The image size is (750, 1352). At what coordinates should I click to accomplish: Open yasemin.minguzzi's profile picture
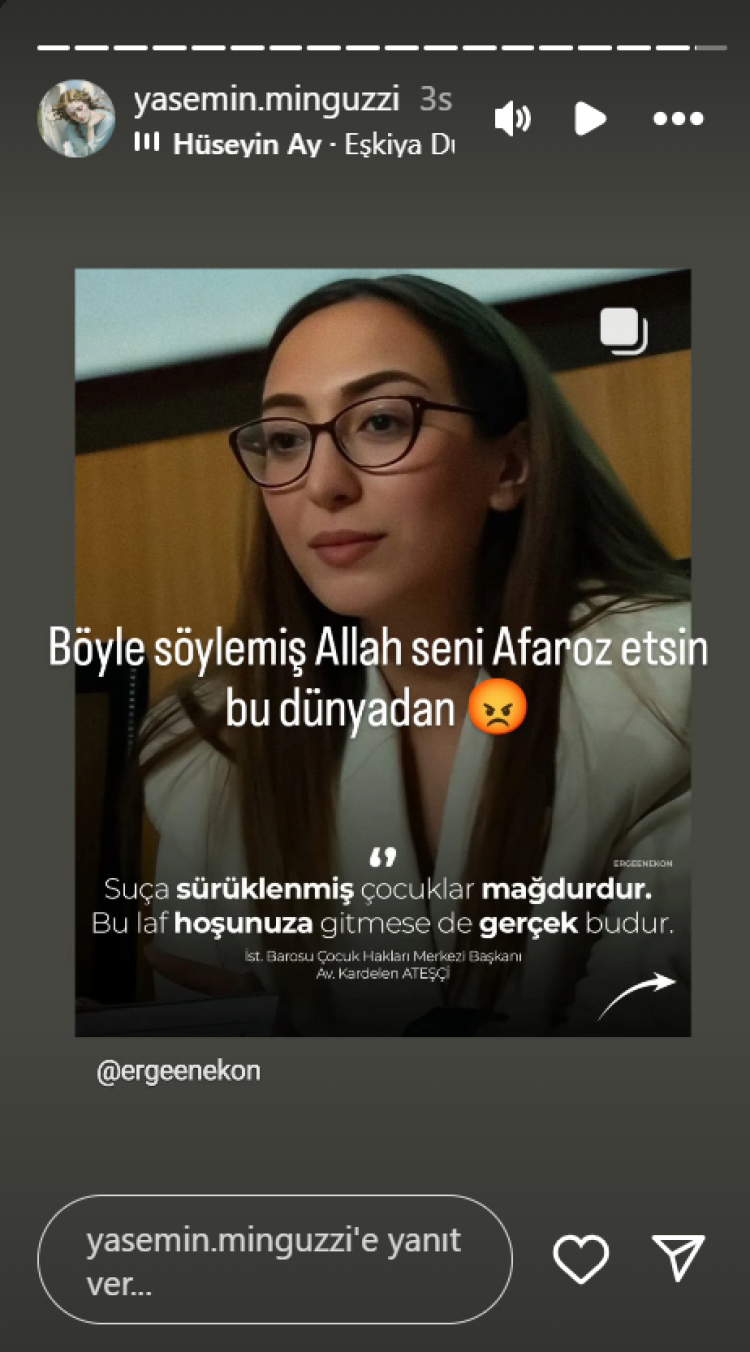76,119
